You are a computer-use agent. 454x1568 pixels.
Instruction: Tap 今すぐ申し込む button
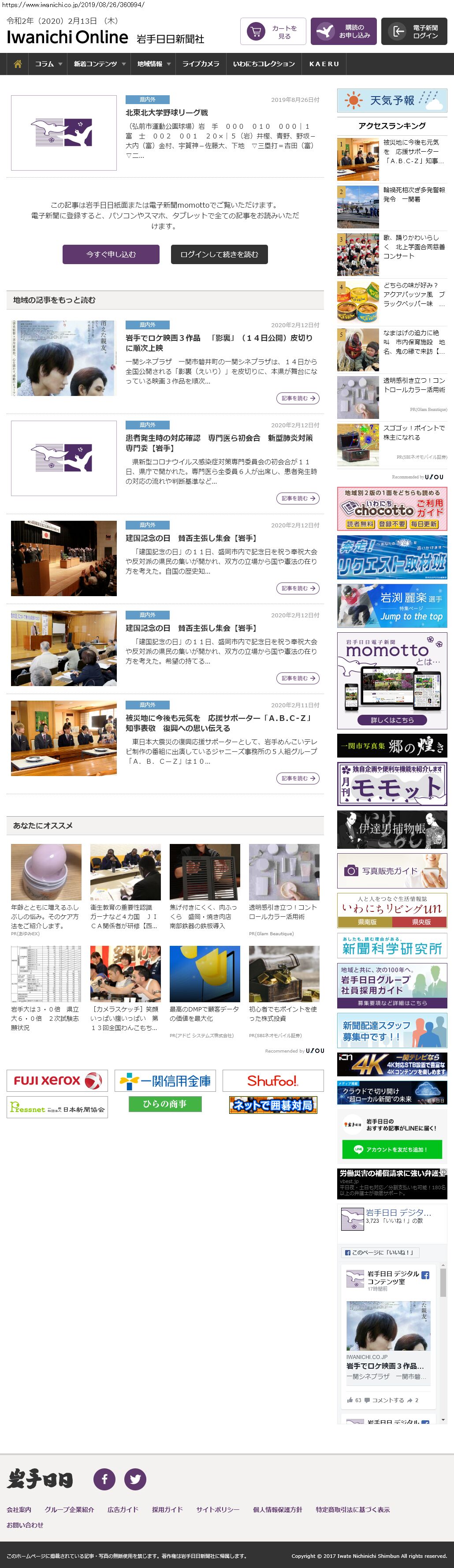point(111,254)
